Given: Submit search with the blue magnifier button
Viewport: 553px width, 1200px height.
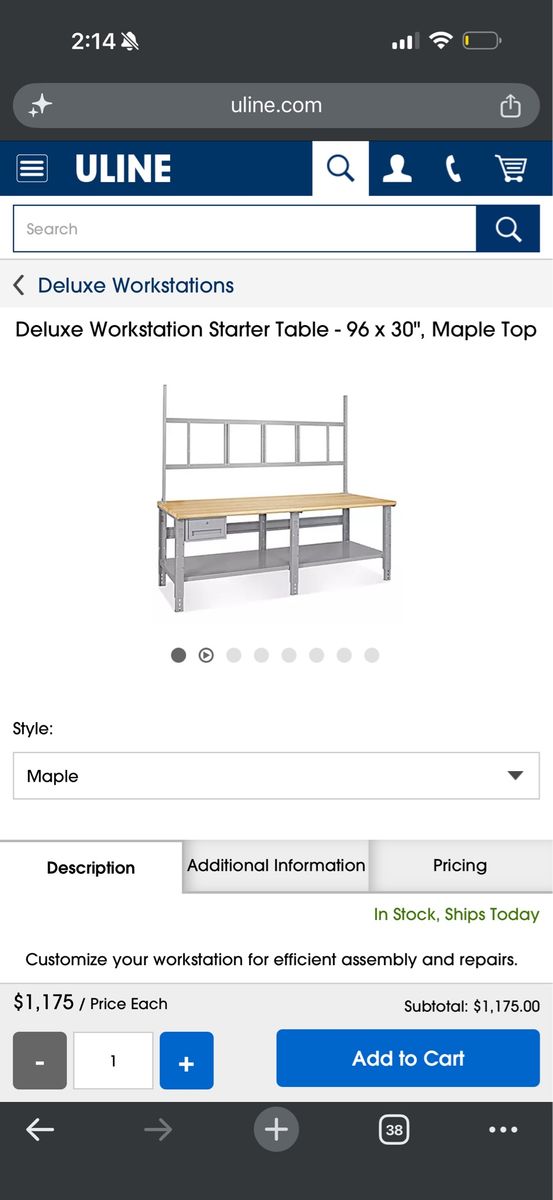Looking at the screenshot, I should click(508, 229).
